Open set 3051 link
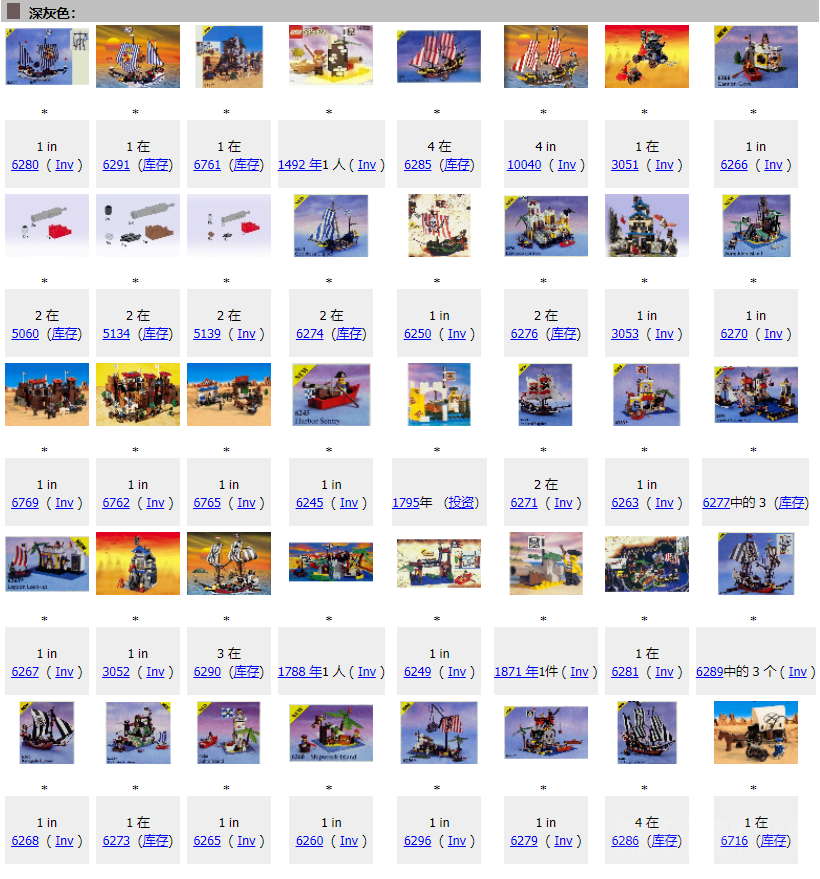 click(625, 165)
